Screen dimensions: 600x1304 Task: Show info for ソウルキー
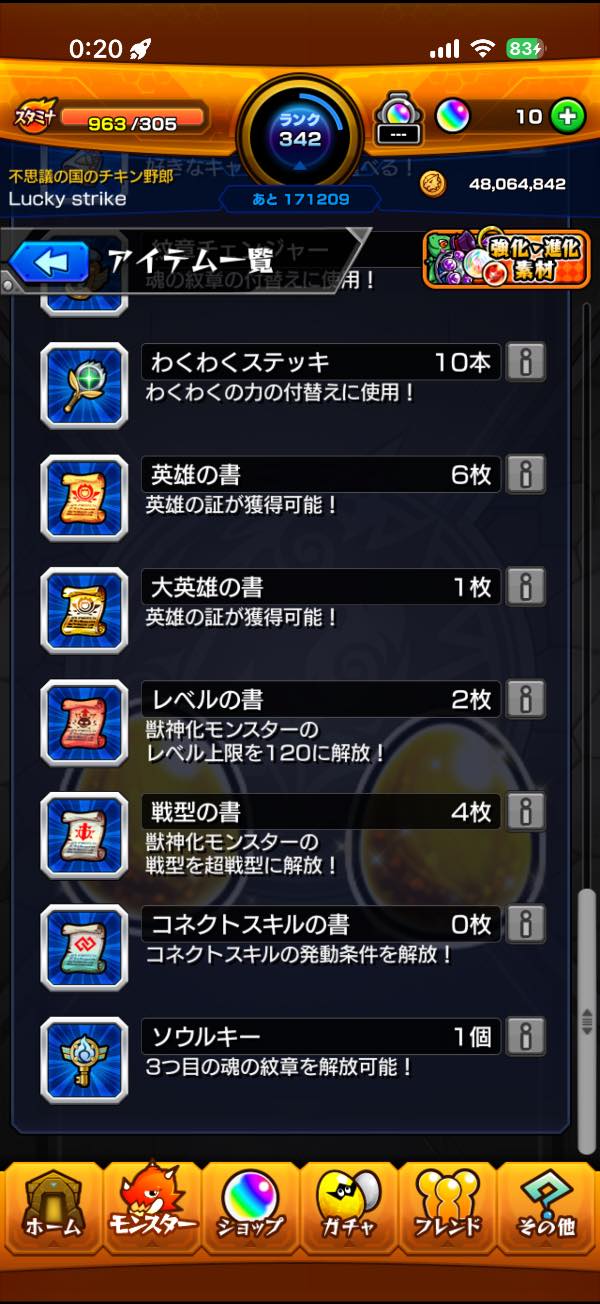(x=526, y=1036)
